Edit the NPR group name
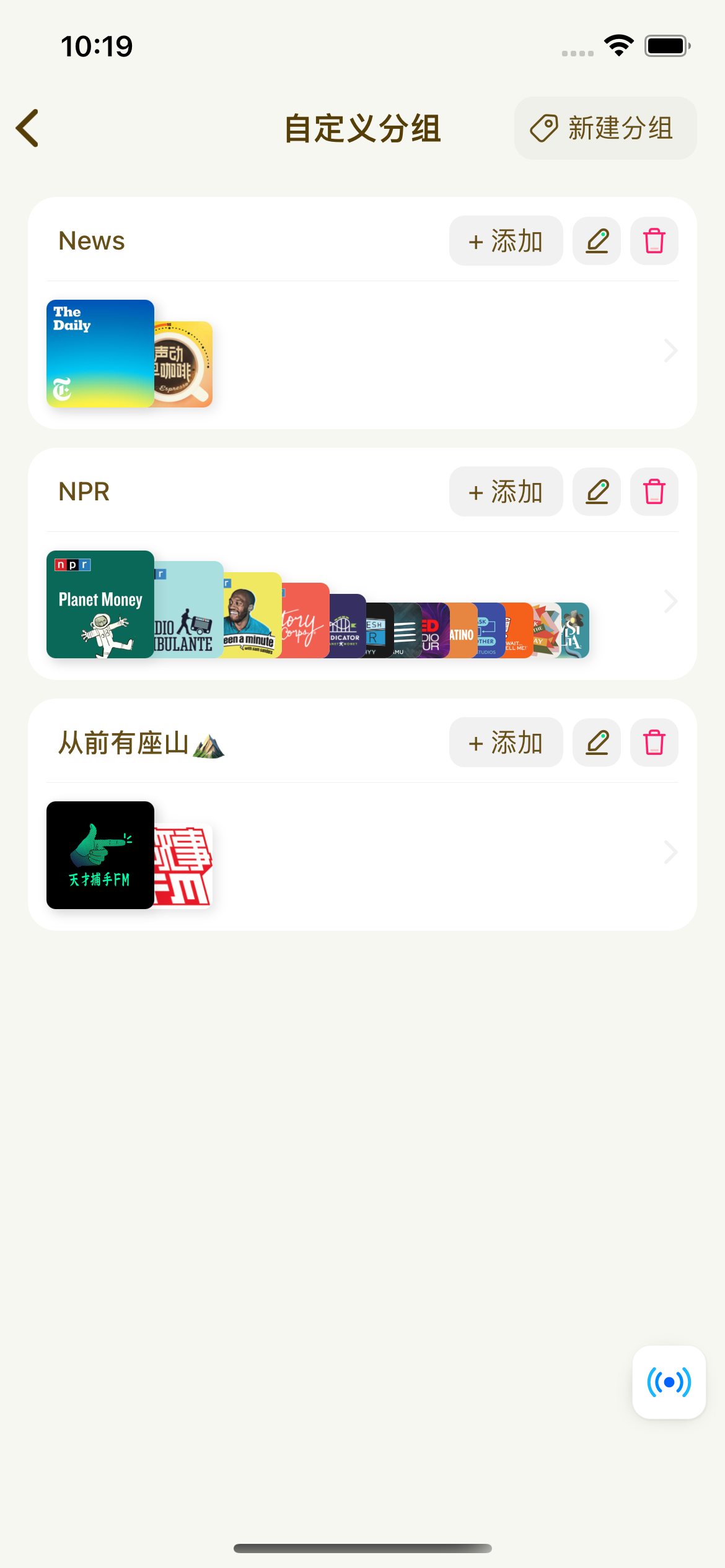Screen dimensions: 725x1568 pos(597,492)
